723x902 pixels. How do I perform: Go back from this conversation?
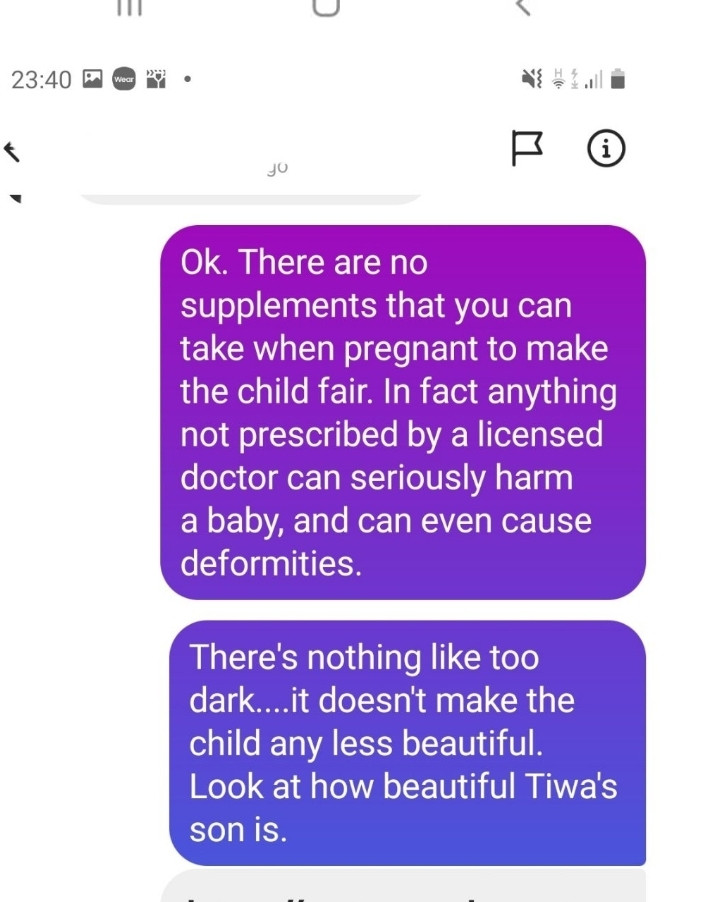click(x=12, y=152)
